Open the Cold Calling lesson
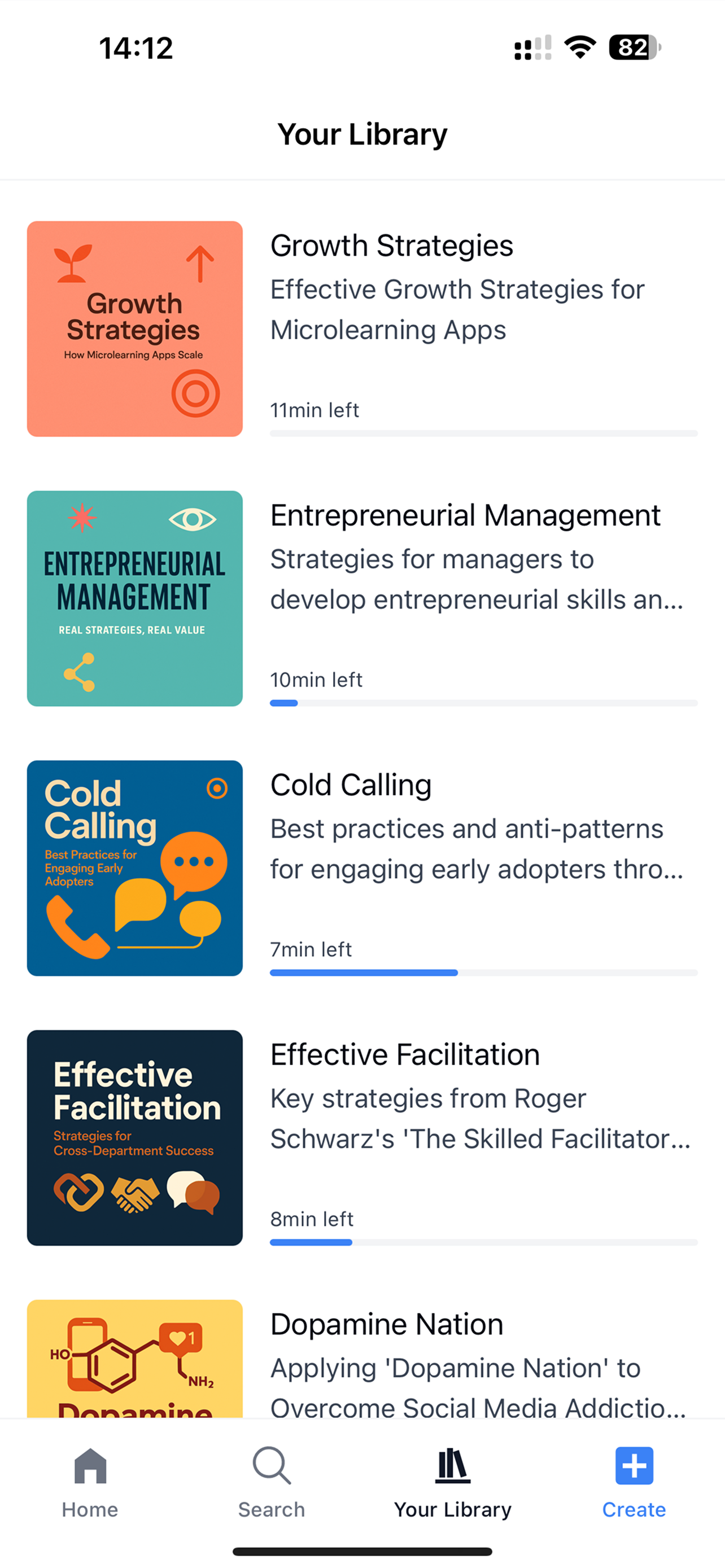 tap(351, 785)
